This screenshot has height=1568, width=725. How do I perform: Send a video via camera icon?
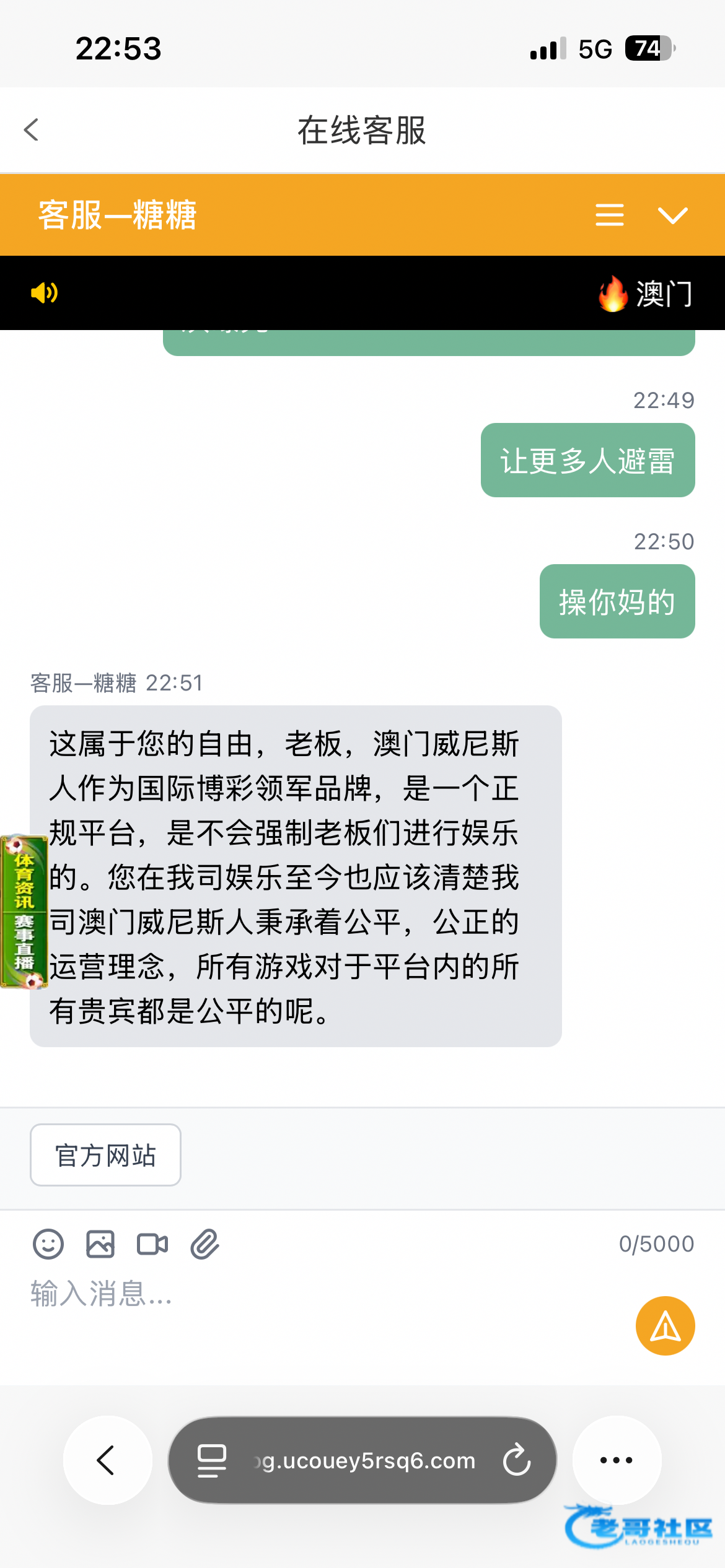(152, 1244)
